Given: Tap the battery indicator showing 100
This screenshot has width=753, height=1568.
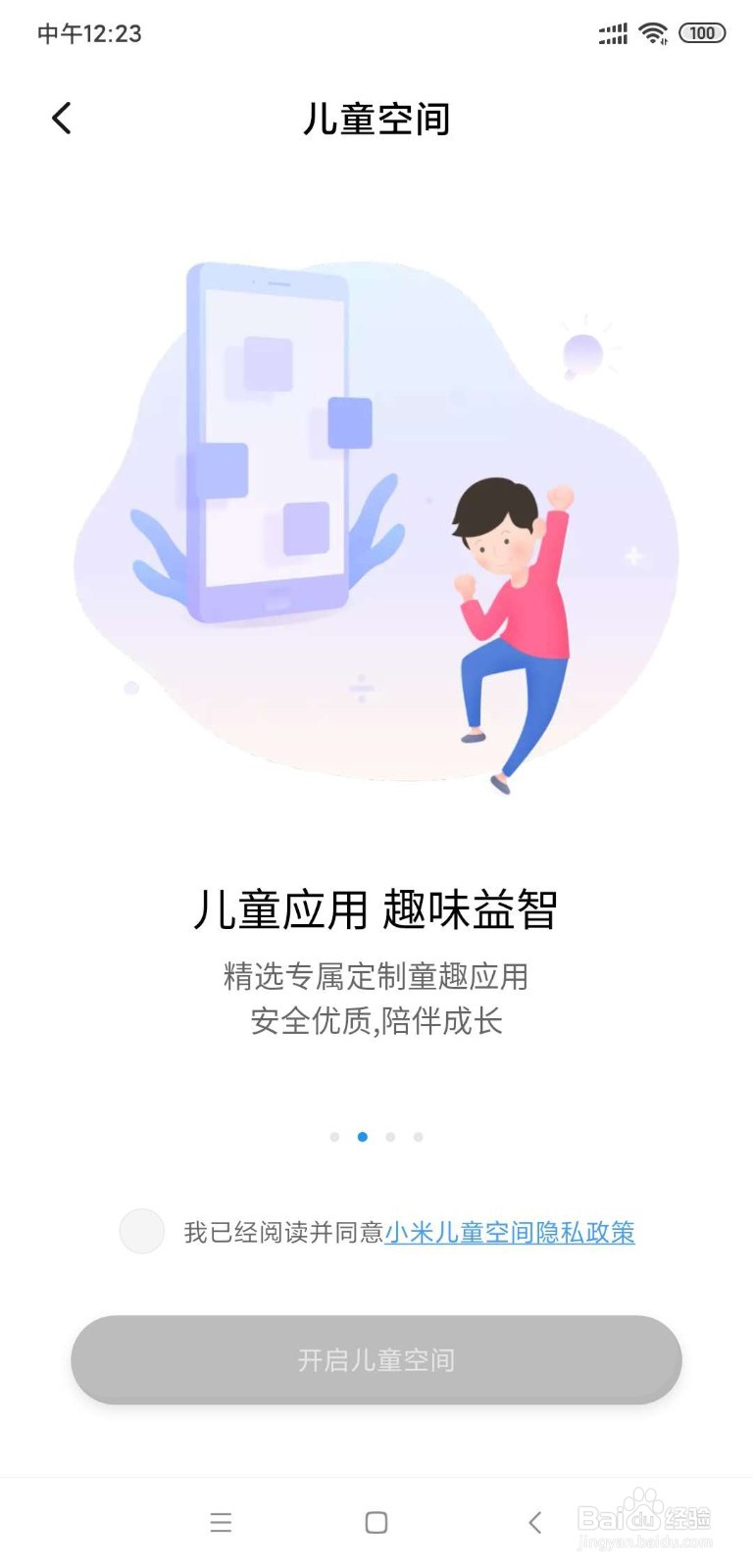Looking at the screenshot, I should point(700,32).
